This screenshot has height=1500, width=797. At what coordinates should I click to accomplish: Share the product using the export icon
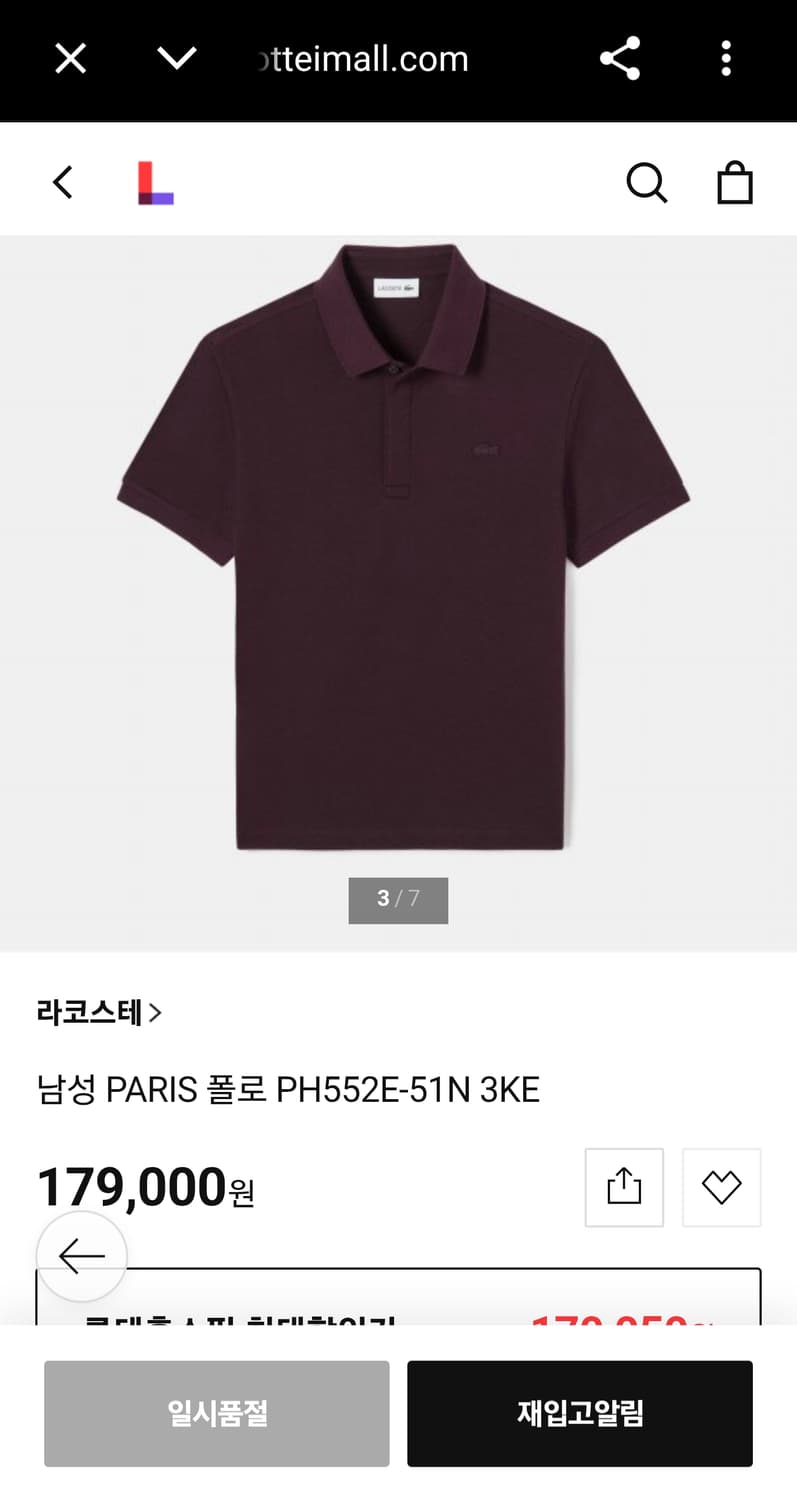point(623,1187)
